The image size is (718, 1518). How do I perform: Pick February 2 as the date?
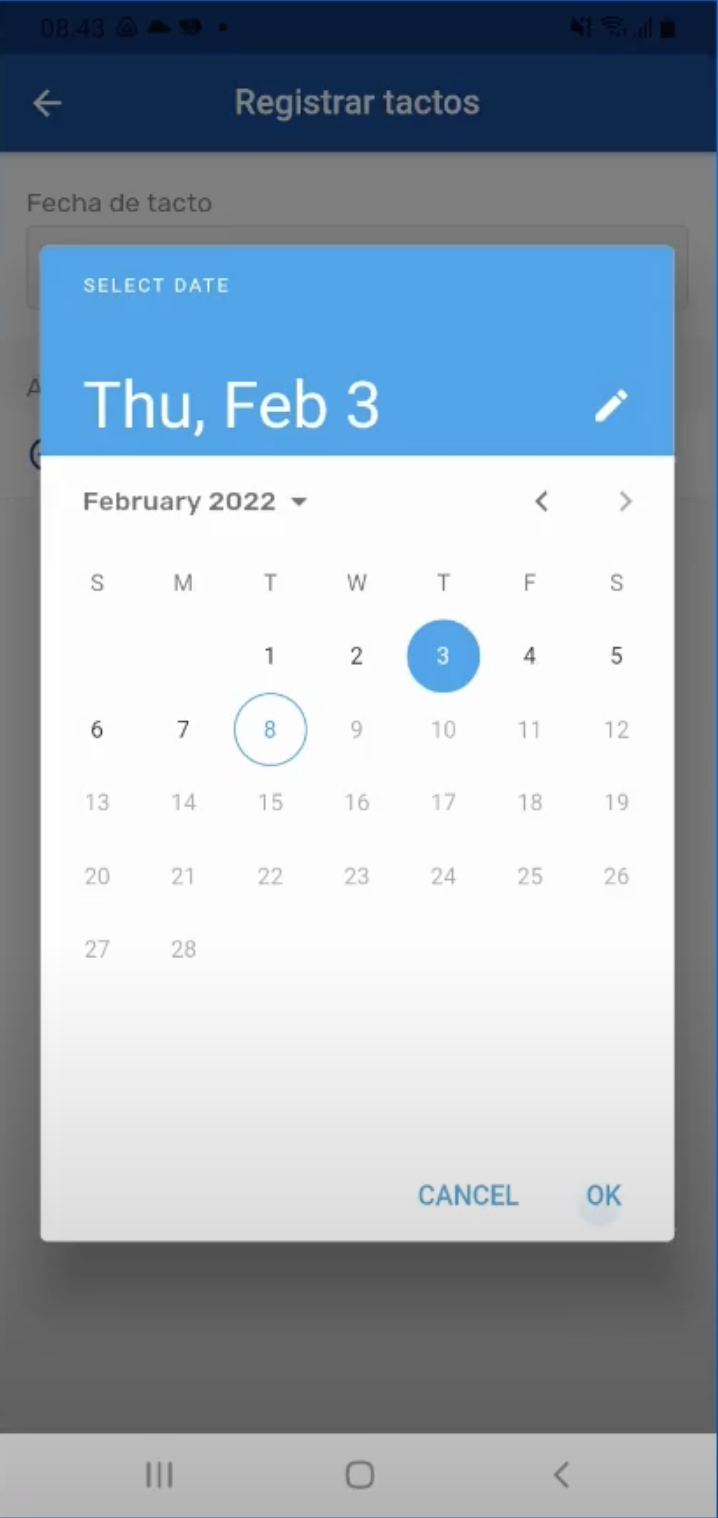[356, 656]
